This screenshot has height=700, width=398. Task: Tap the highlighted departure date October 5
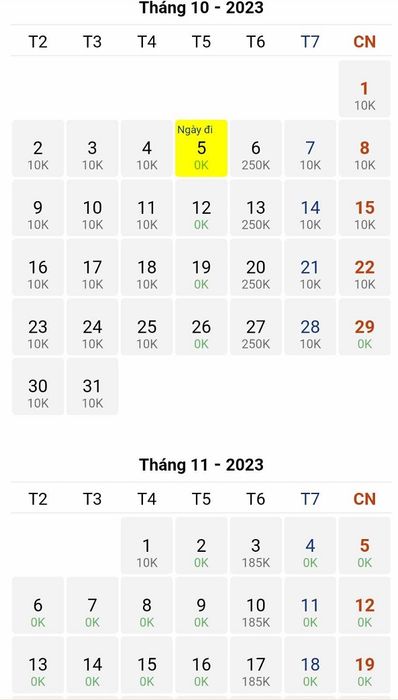[201, 148]
